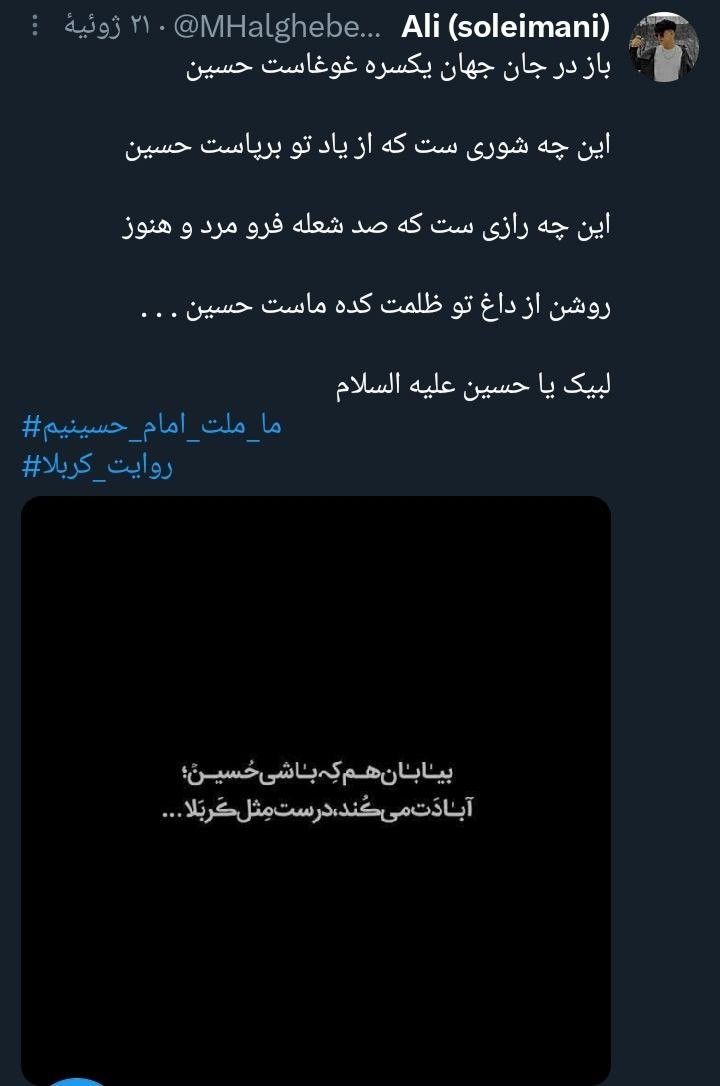This screenshot has height=1086, width=720.
Task: Open the black image attached to the tweet
Action: tap(315, 788)
